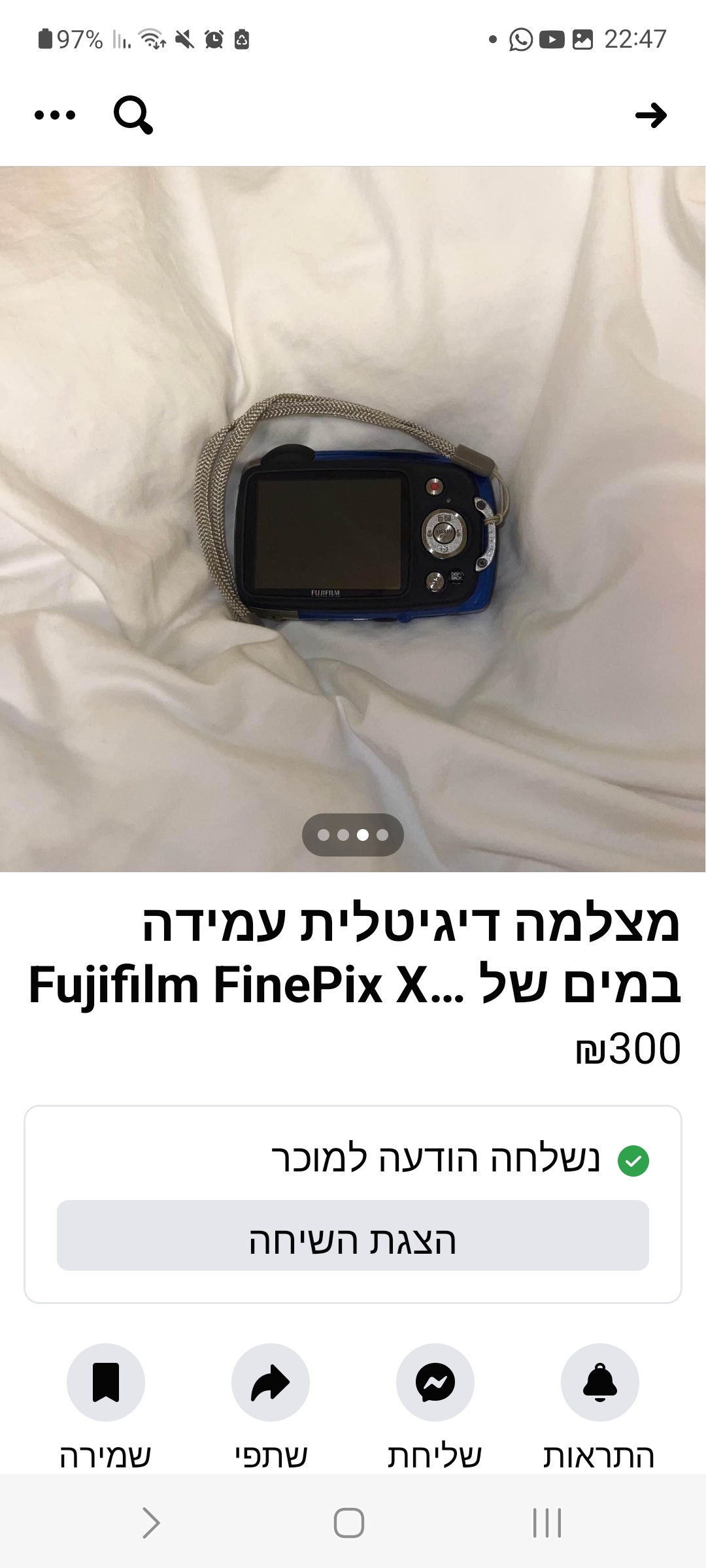Open the three-dot overflow menu
Screen dimensions: 706x1568
54,114
